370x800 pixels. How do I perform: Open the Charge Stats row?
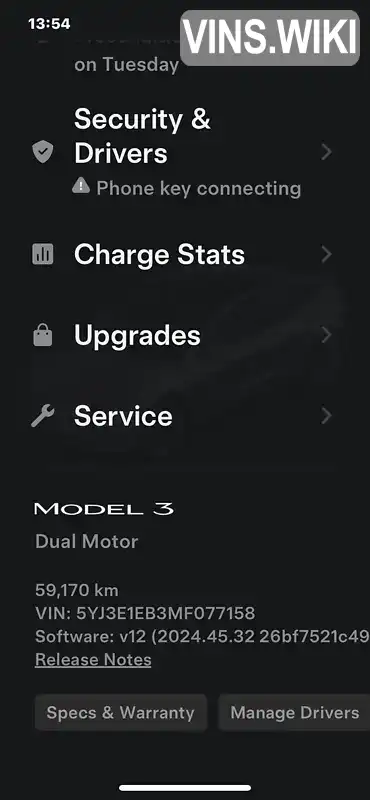pos(183,255)
